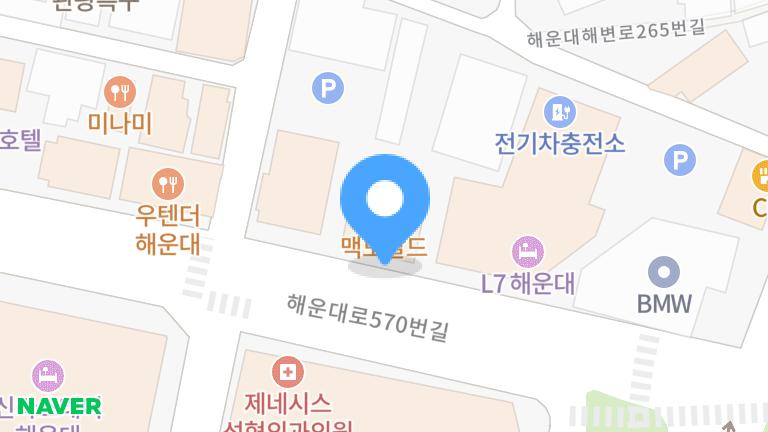Select the 우텐더 해운대 restaurant marker

pyautogui.click(x=168, y=183)
